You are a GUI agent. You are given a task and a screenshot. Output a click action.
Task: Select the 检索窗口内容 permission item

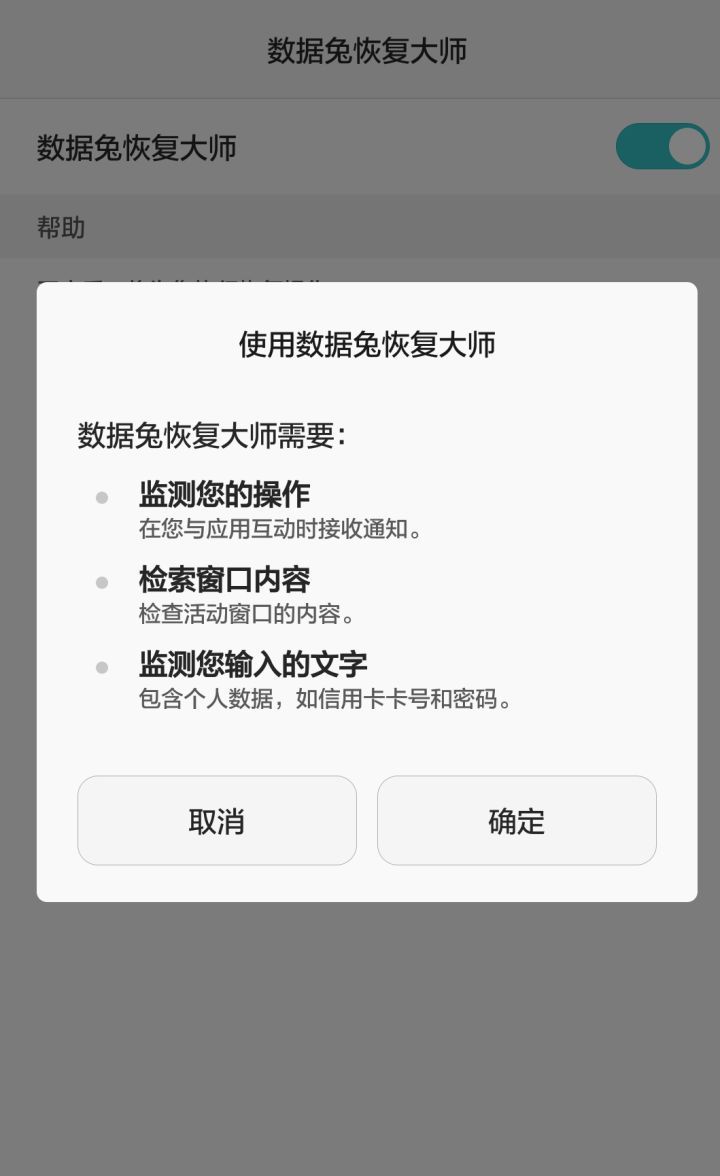(224, 579)
